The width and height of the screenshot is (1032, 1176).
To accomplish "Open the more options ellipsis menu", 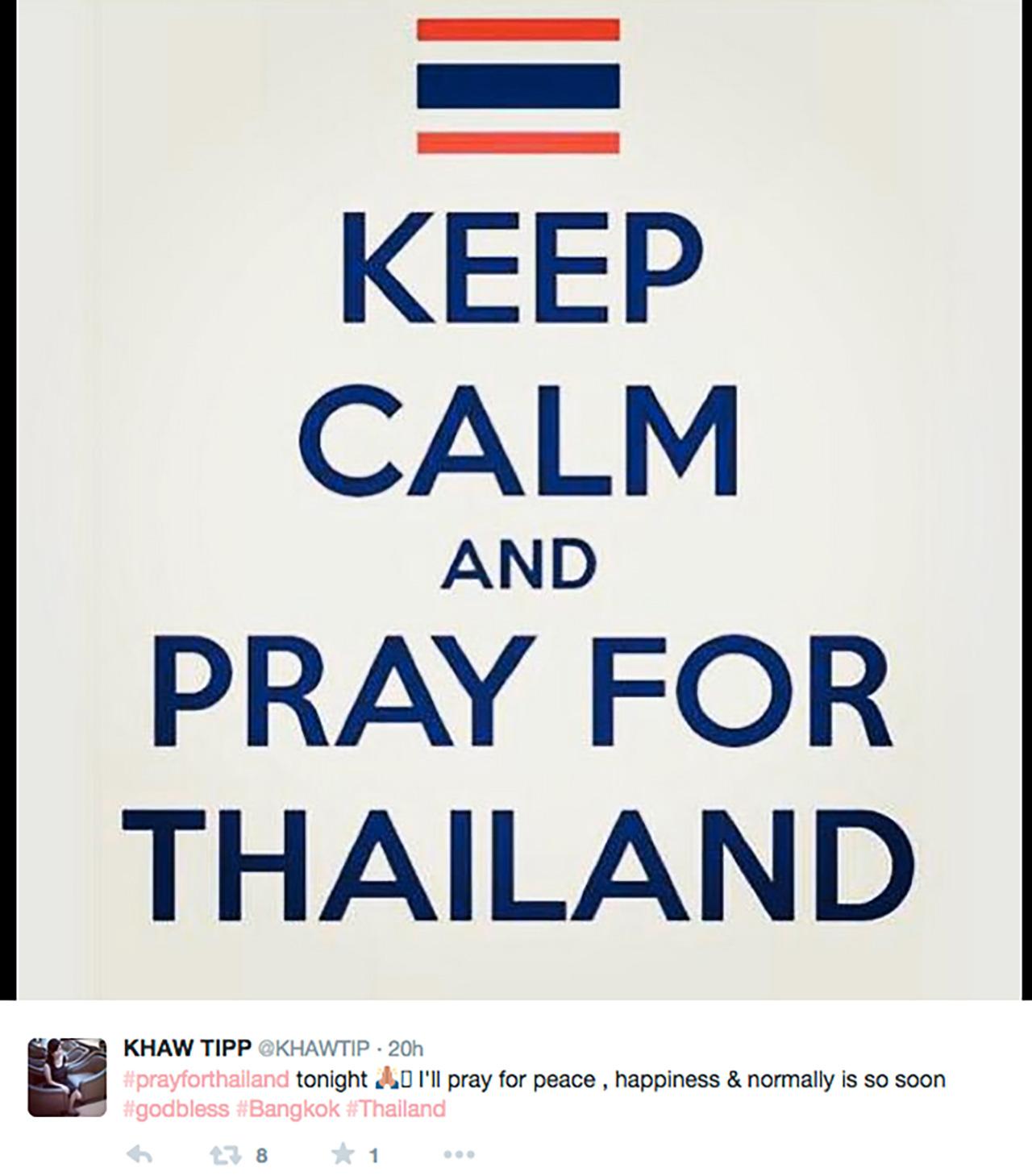I will point(459,1155).
